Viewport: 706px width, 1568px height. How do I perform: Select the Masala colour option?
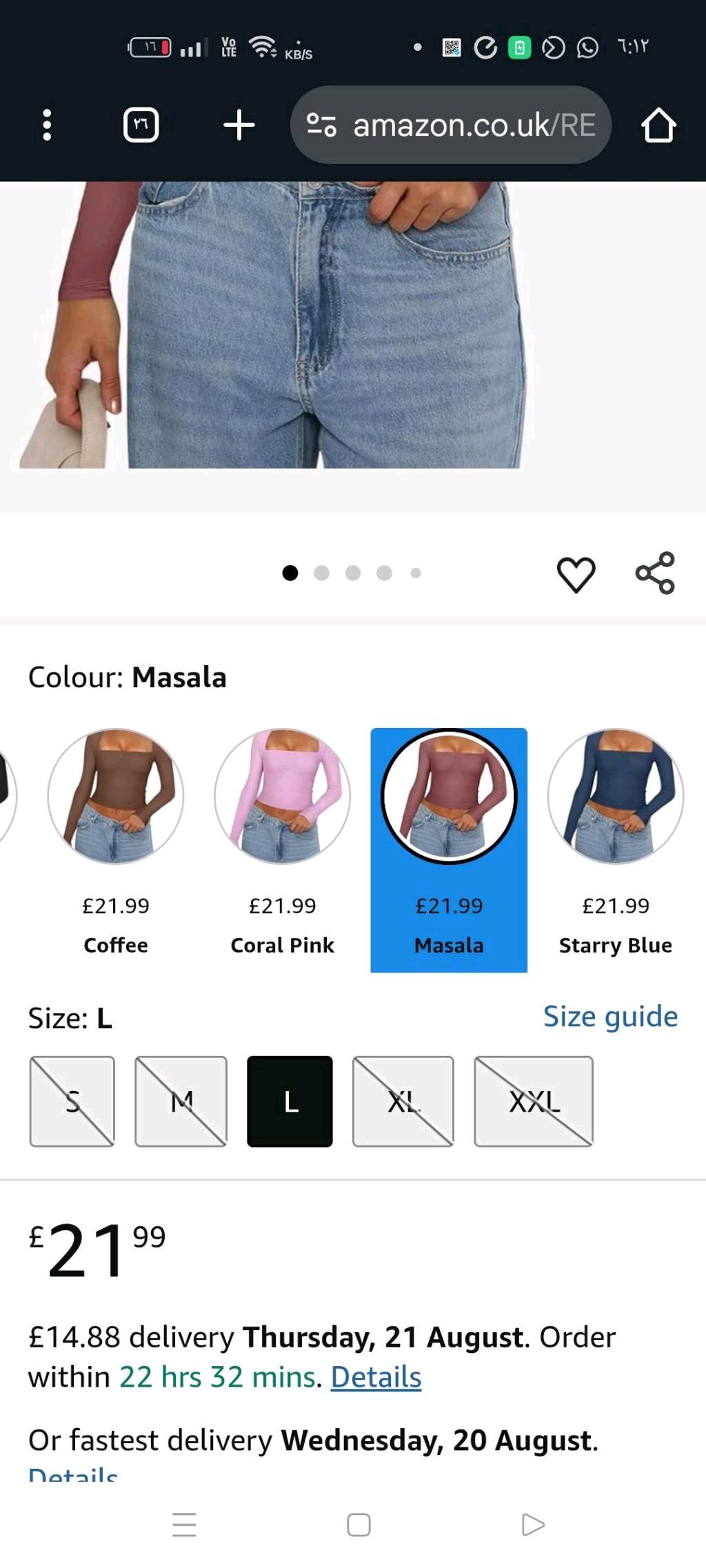point(449,796)
